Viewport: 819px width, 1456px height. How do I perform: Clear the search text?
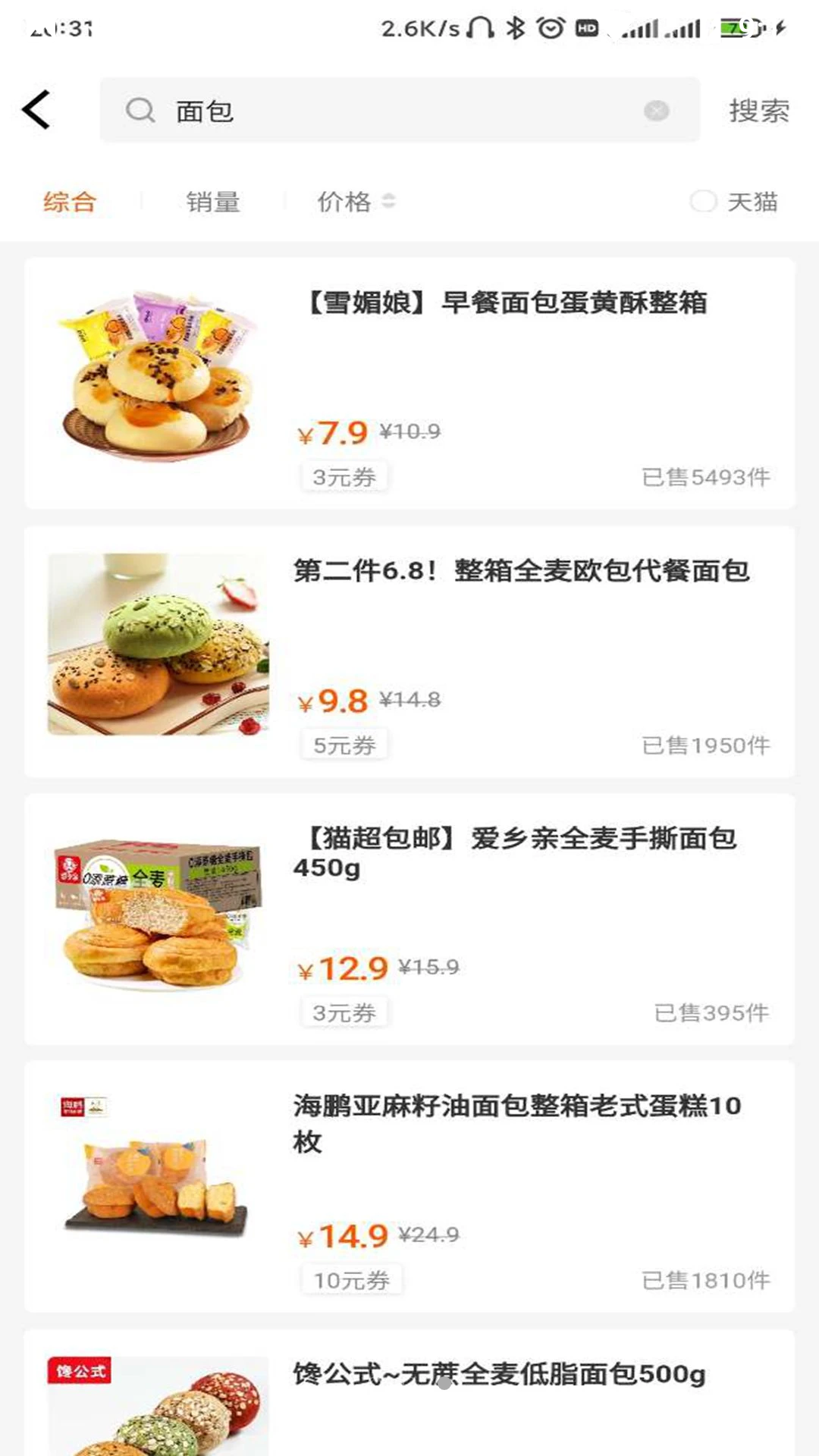(656, 111)
